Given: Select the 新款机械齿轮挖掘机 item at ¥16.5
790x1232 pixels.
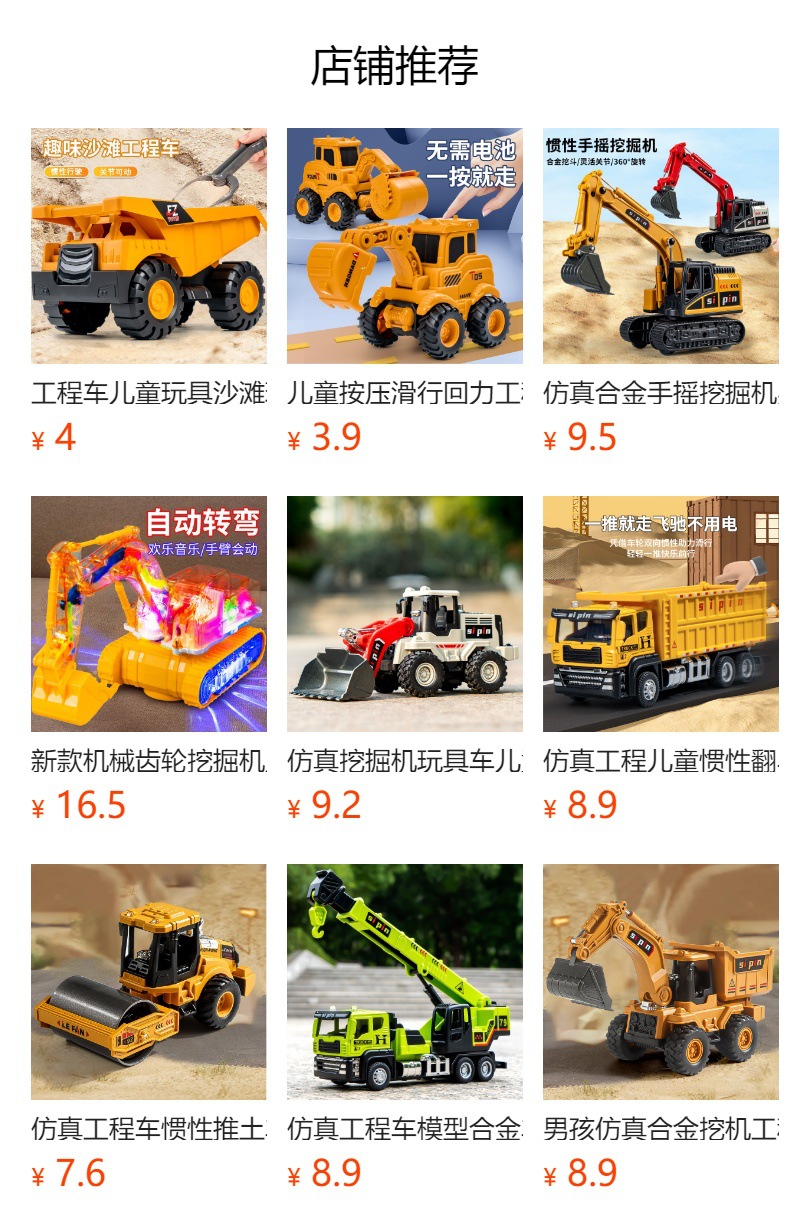Looking at the screenshot, I should tap(149, 614).
